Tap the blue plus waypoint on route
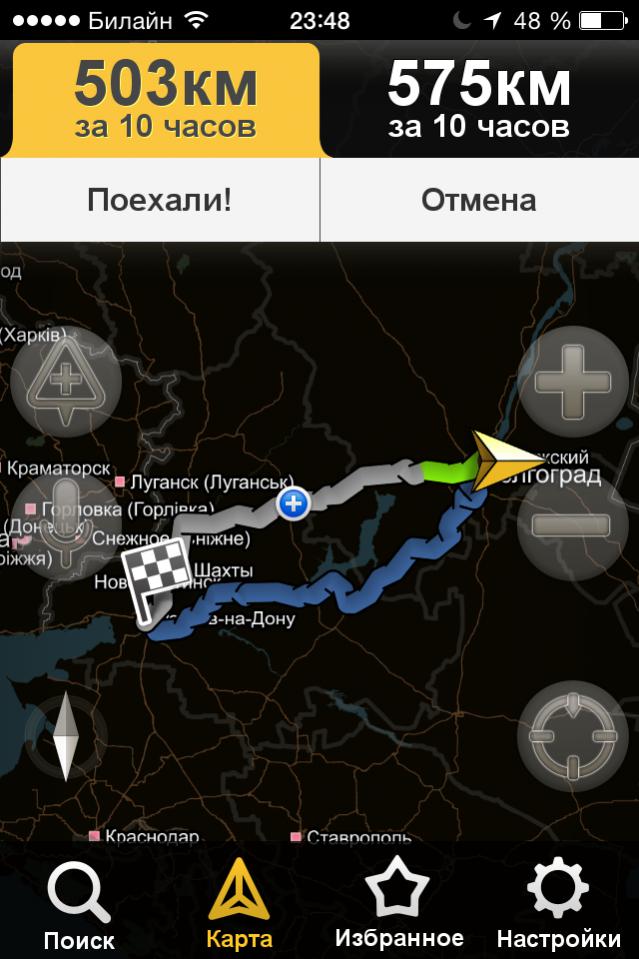Viewport: 639px width, 959px height. [293, 503]
